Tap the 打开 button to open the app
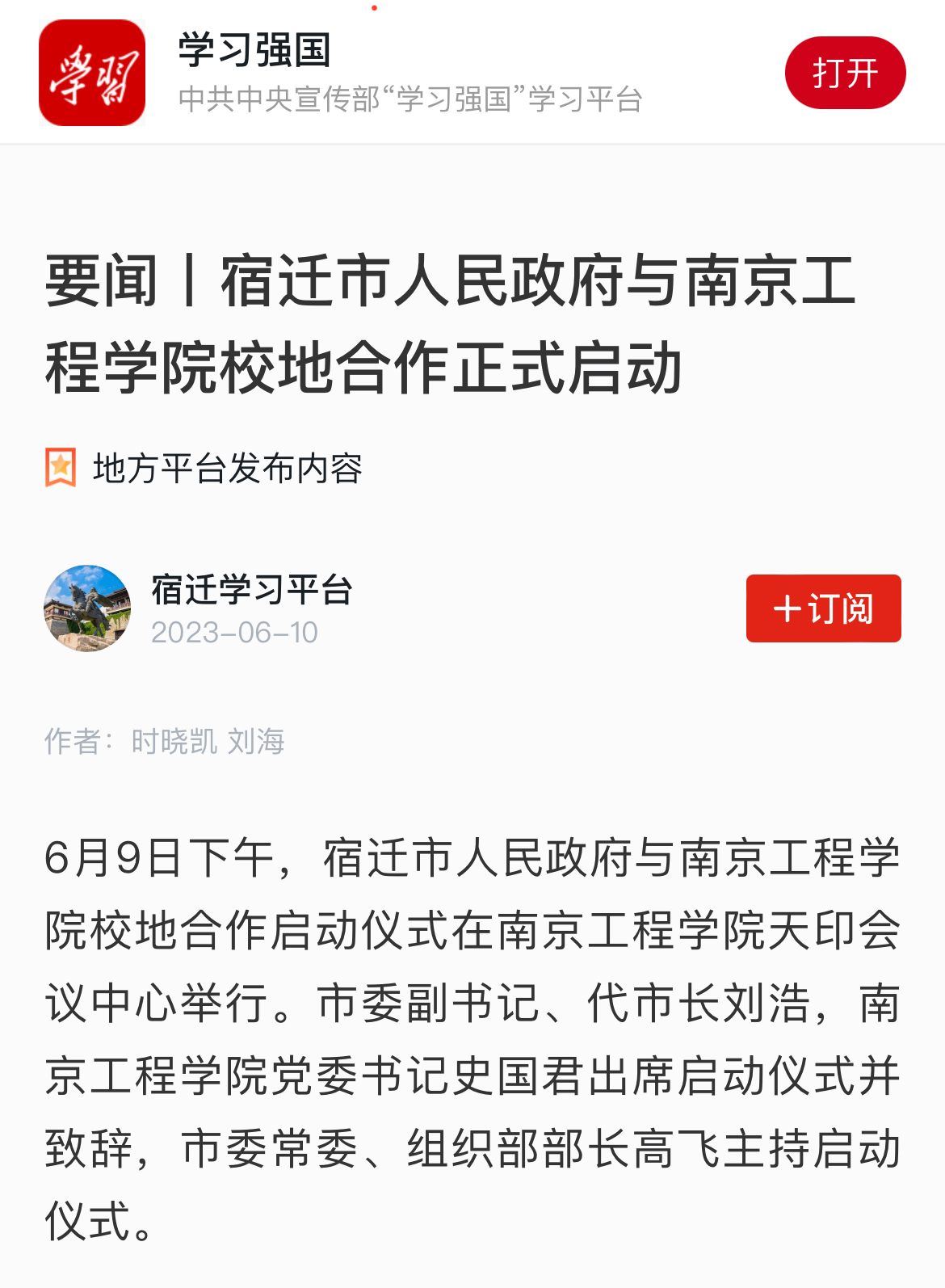The image size is (945, 1288). (x=845, y=73)
